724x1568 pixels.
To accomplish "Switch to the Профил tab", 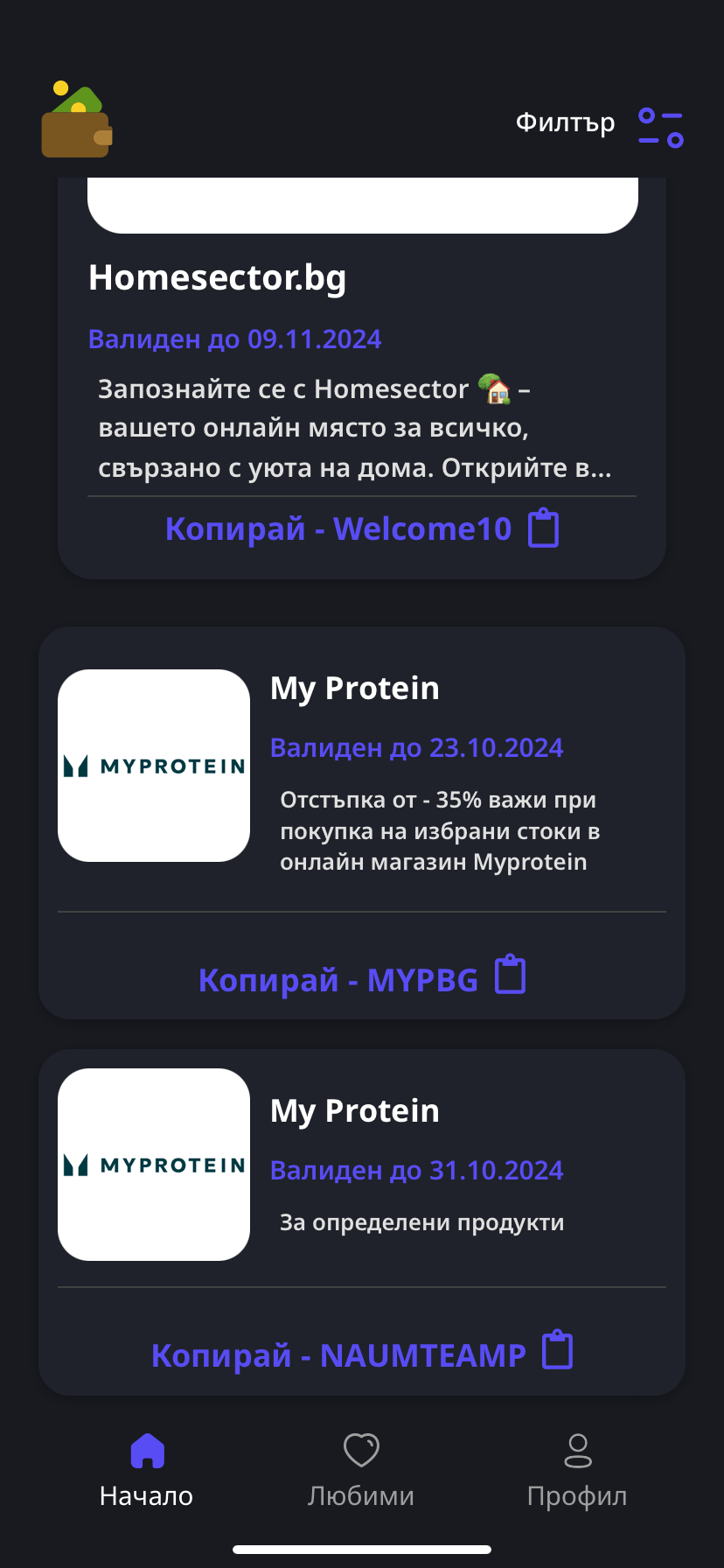I will (577, 1471).
